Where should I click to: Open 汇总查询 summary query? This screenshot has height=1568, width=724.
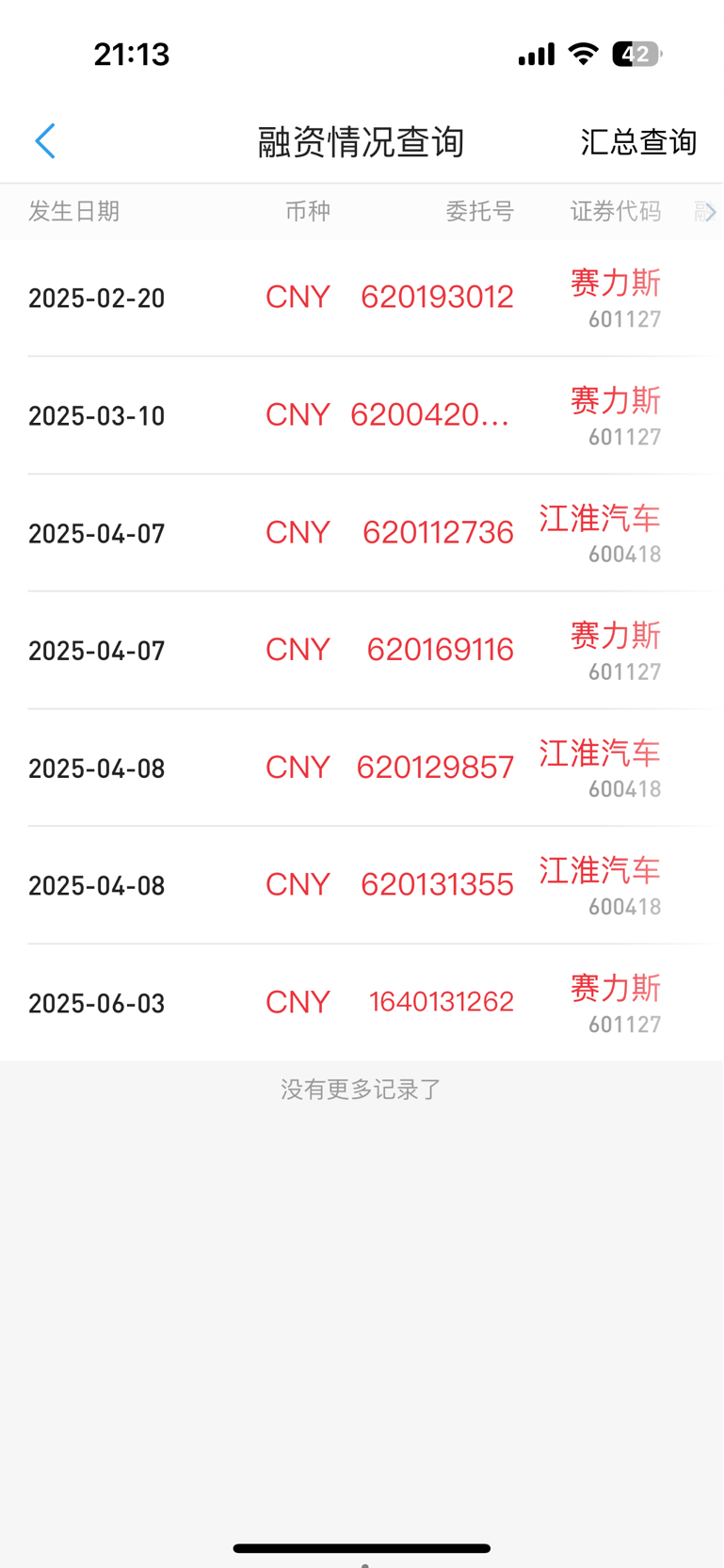coord(638,141)
